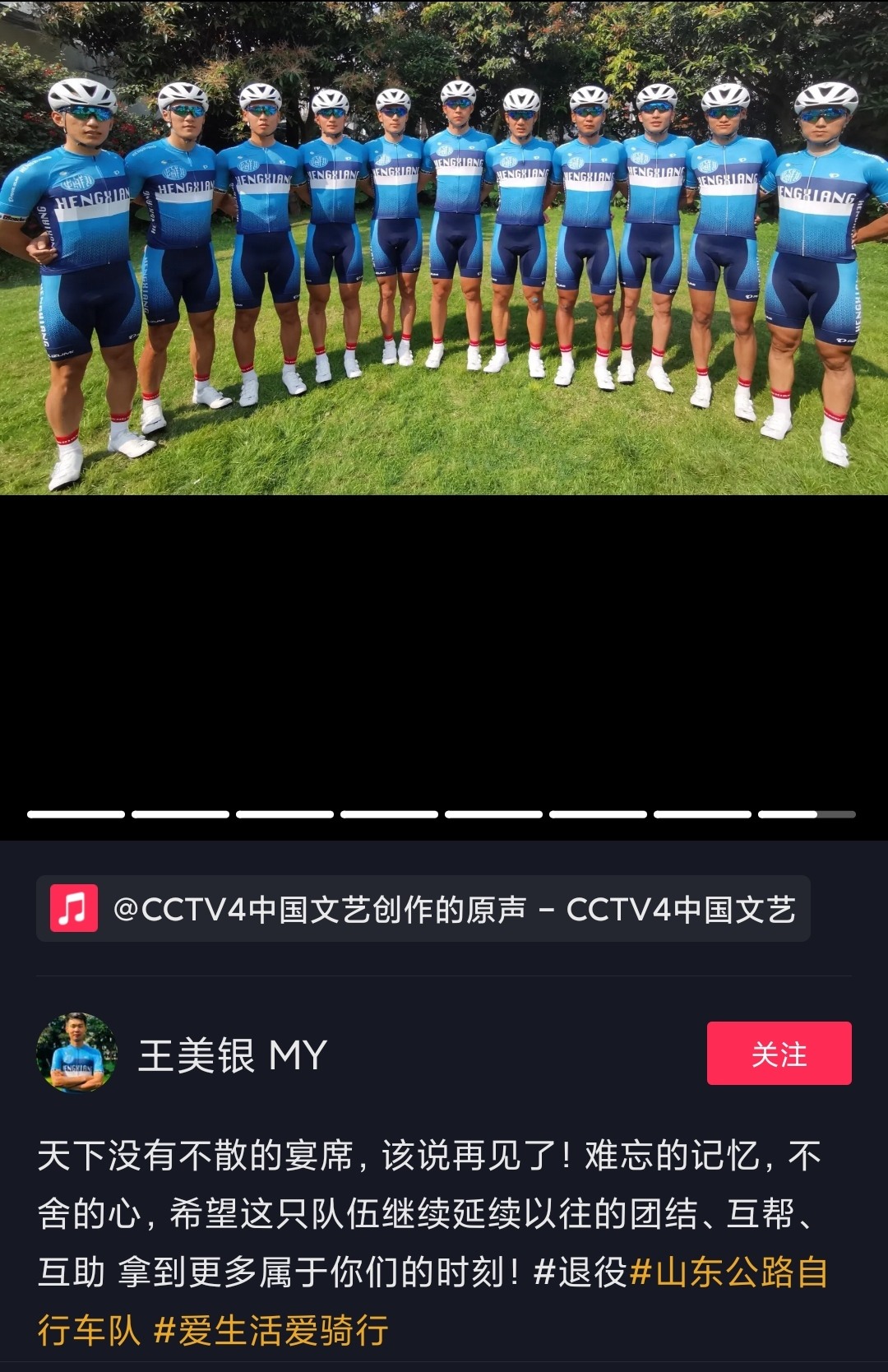Open the #爱生活爱骑行 hashtag

tap(271, 1330)
